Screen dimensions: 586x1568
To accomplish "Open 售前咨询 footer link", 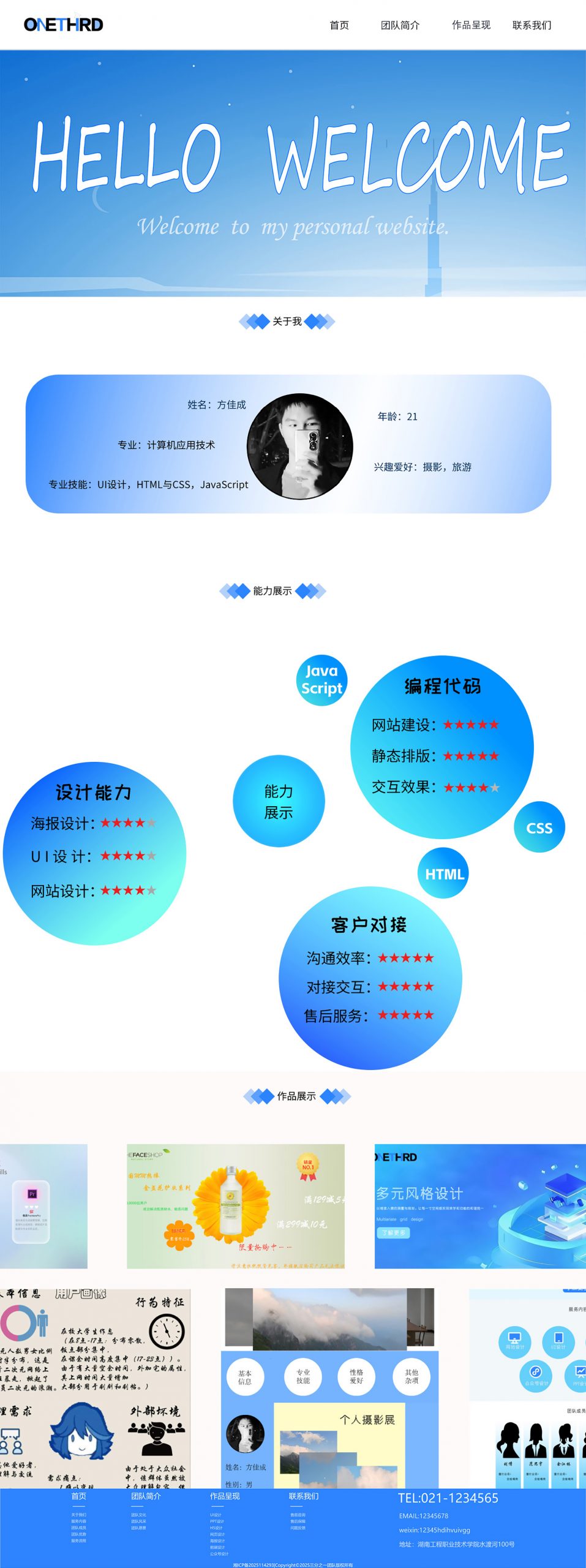I will coord(298,1515).
